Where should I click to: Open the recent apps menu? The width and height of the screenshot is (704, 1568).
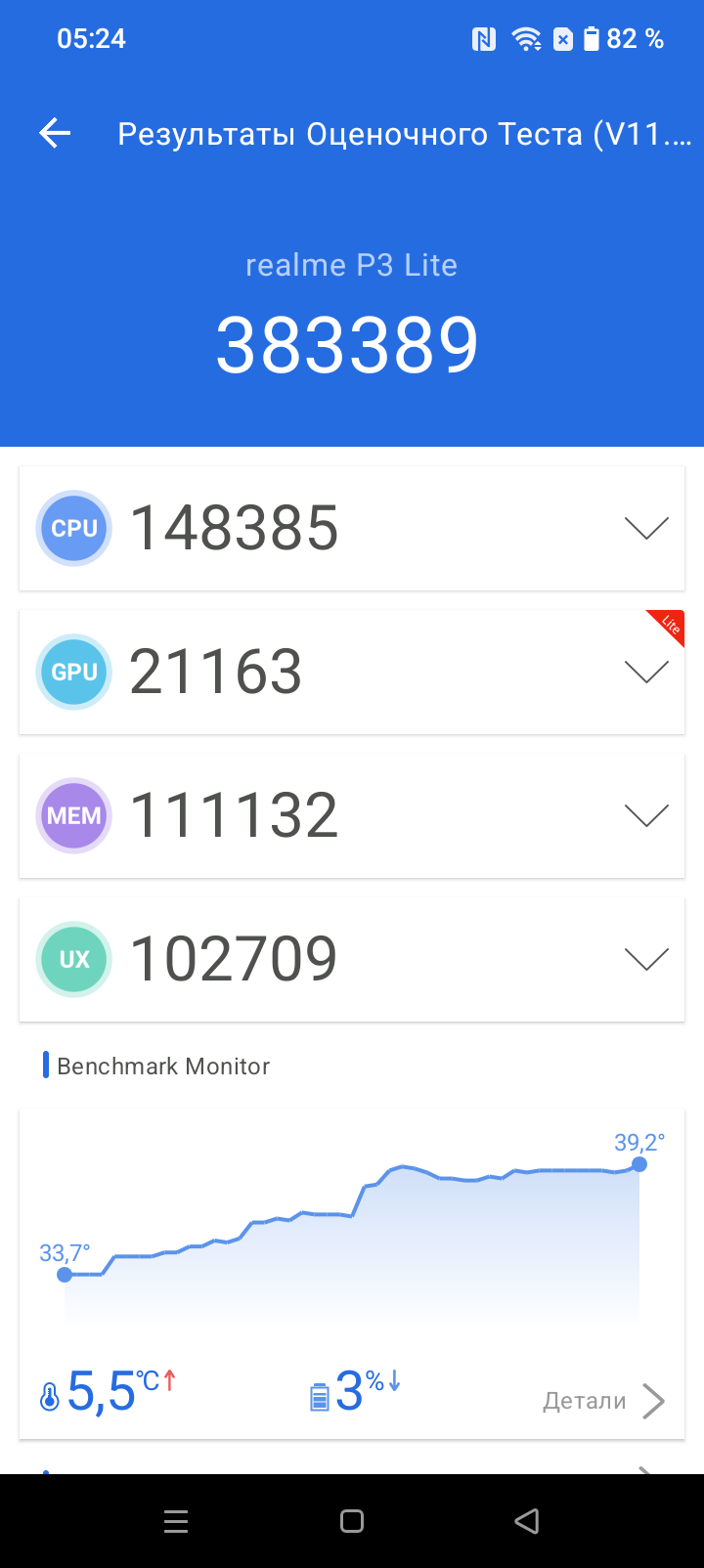176,1521
